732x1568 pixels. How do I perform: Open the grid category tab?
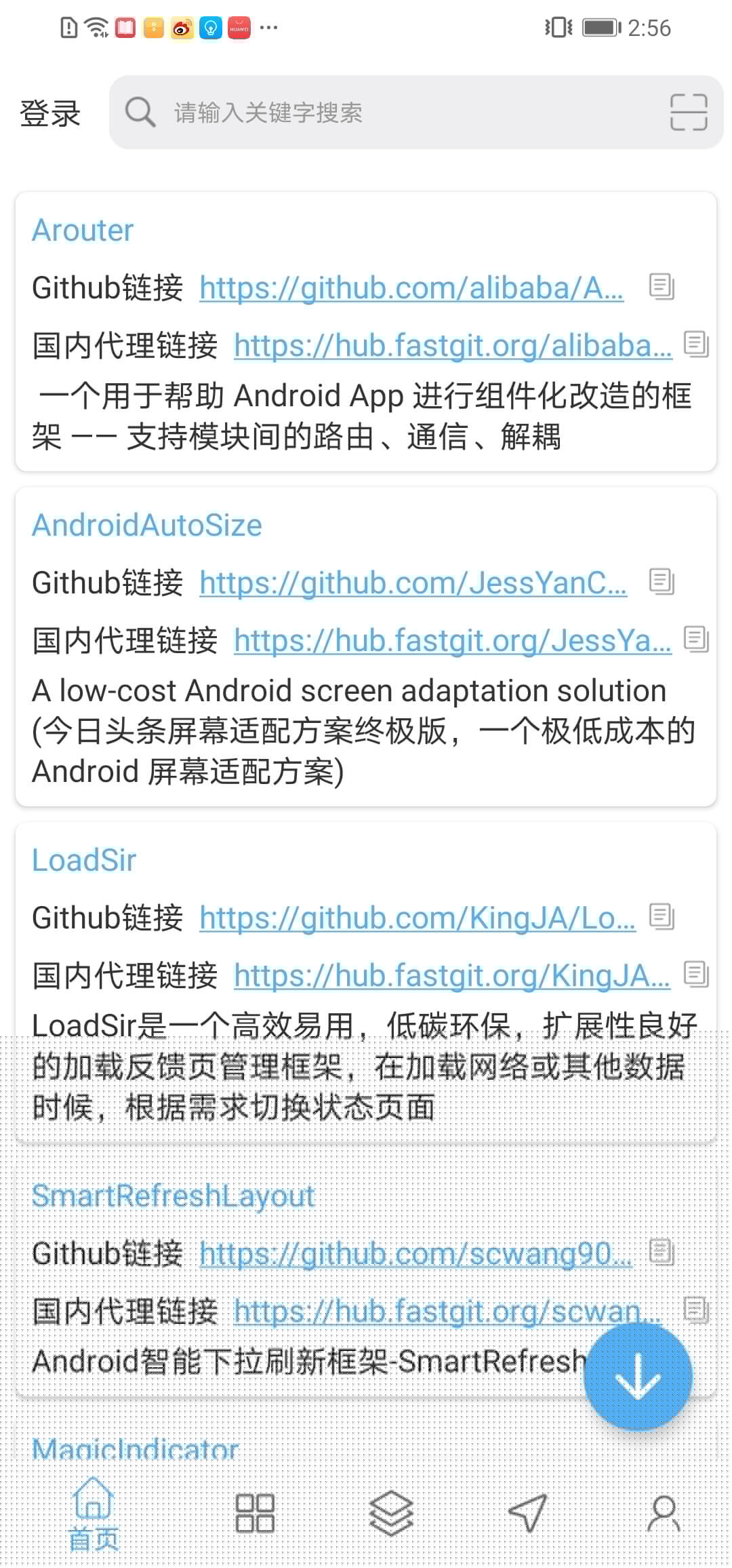pyautogui.click(x=255, y=1514)
